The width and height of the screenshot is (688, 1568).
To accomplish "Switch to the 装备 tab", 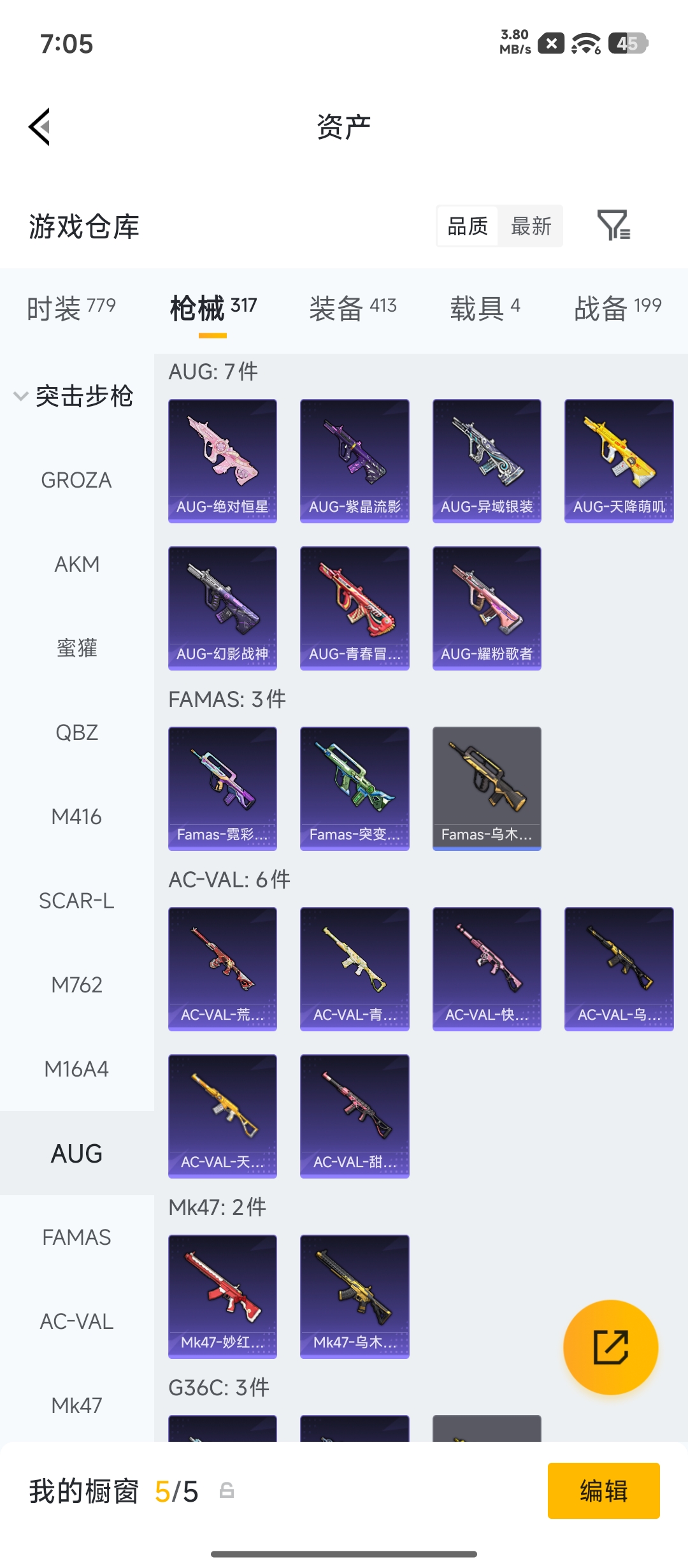I will click(x=353, y=309).
